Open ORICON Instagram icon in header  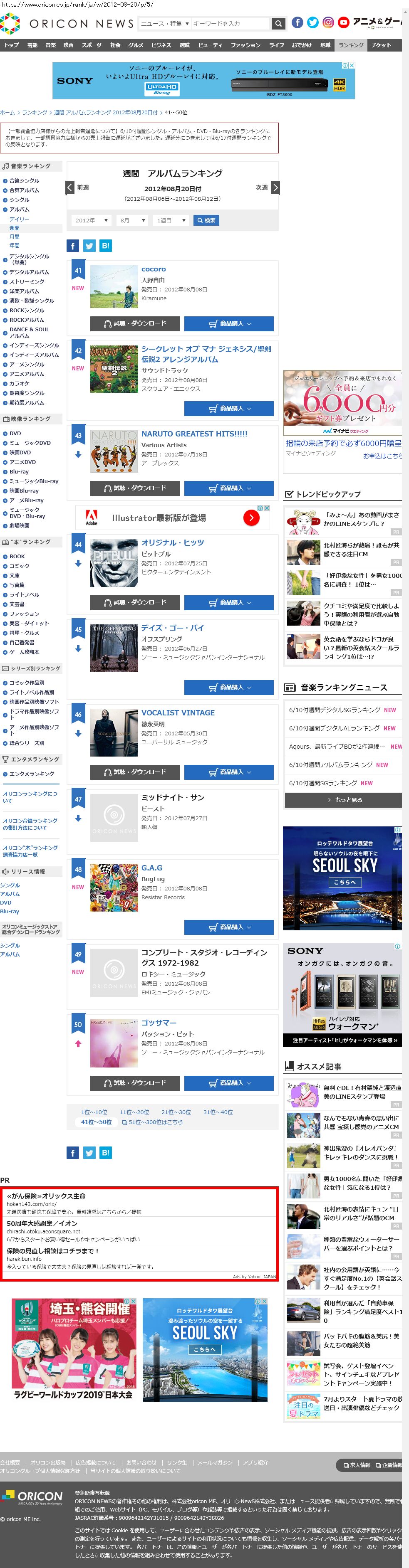click(x=328, y=22)
